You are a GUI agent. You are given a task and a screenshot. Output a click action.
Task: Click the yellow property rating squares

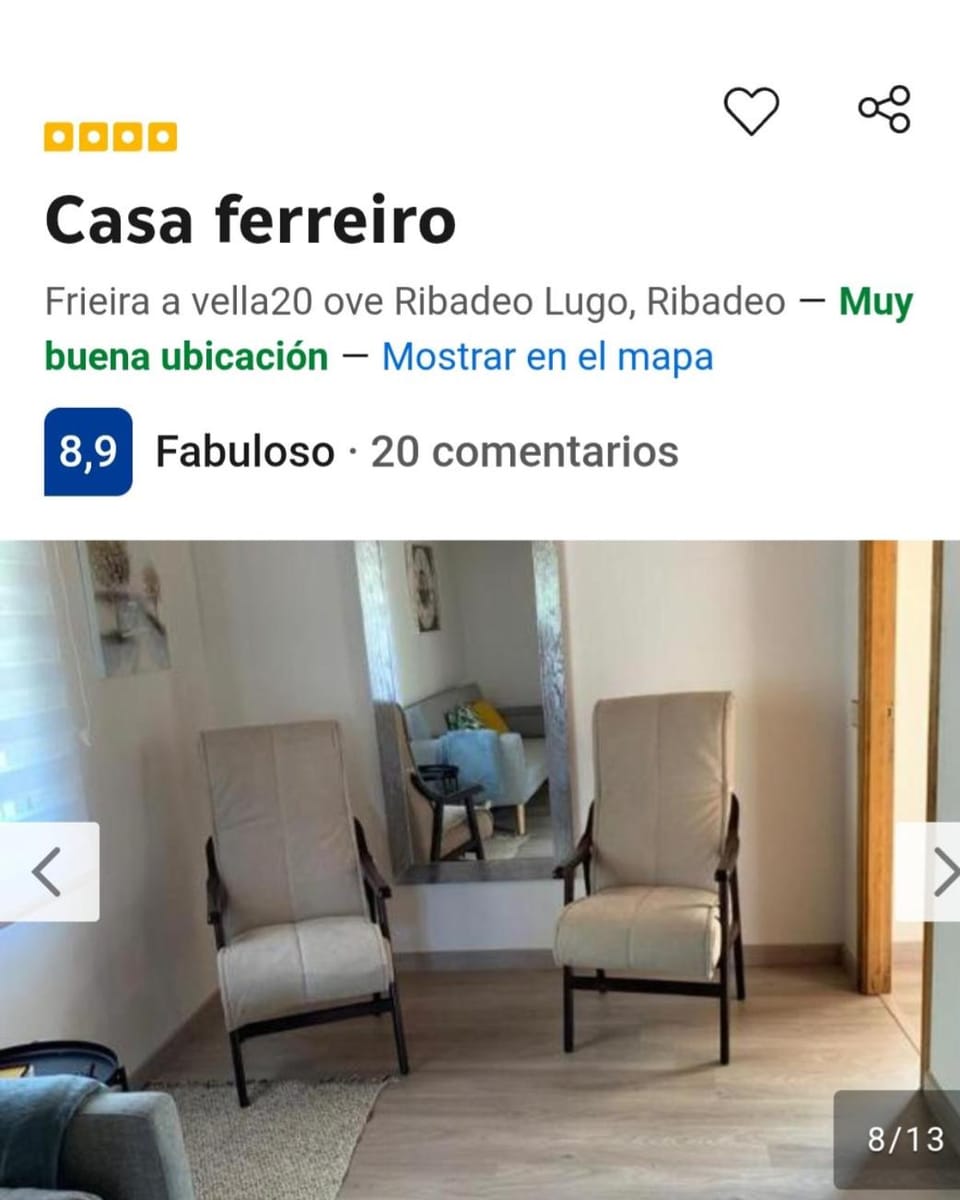(110, 135)
